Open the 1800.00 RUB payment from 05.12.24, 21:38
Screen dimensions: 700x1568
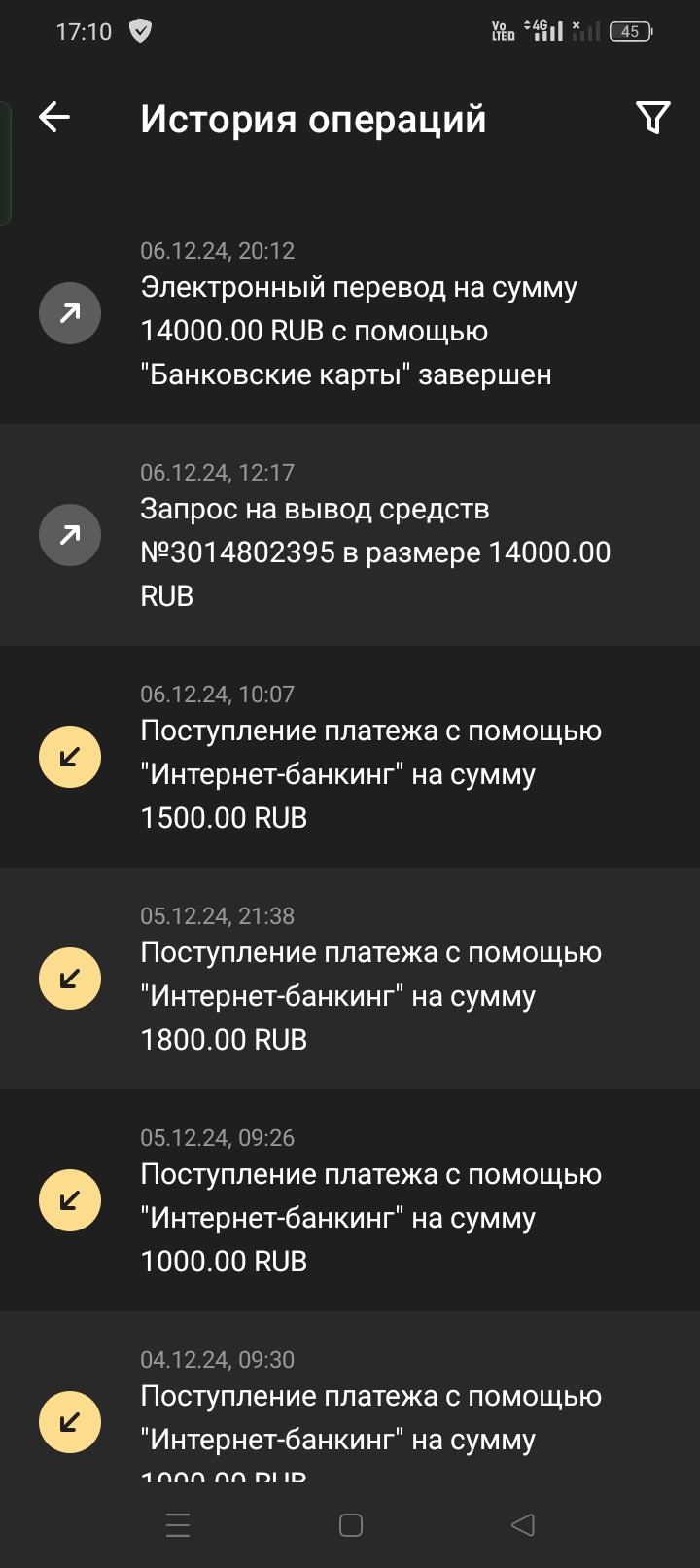[350, 979]
